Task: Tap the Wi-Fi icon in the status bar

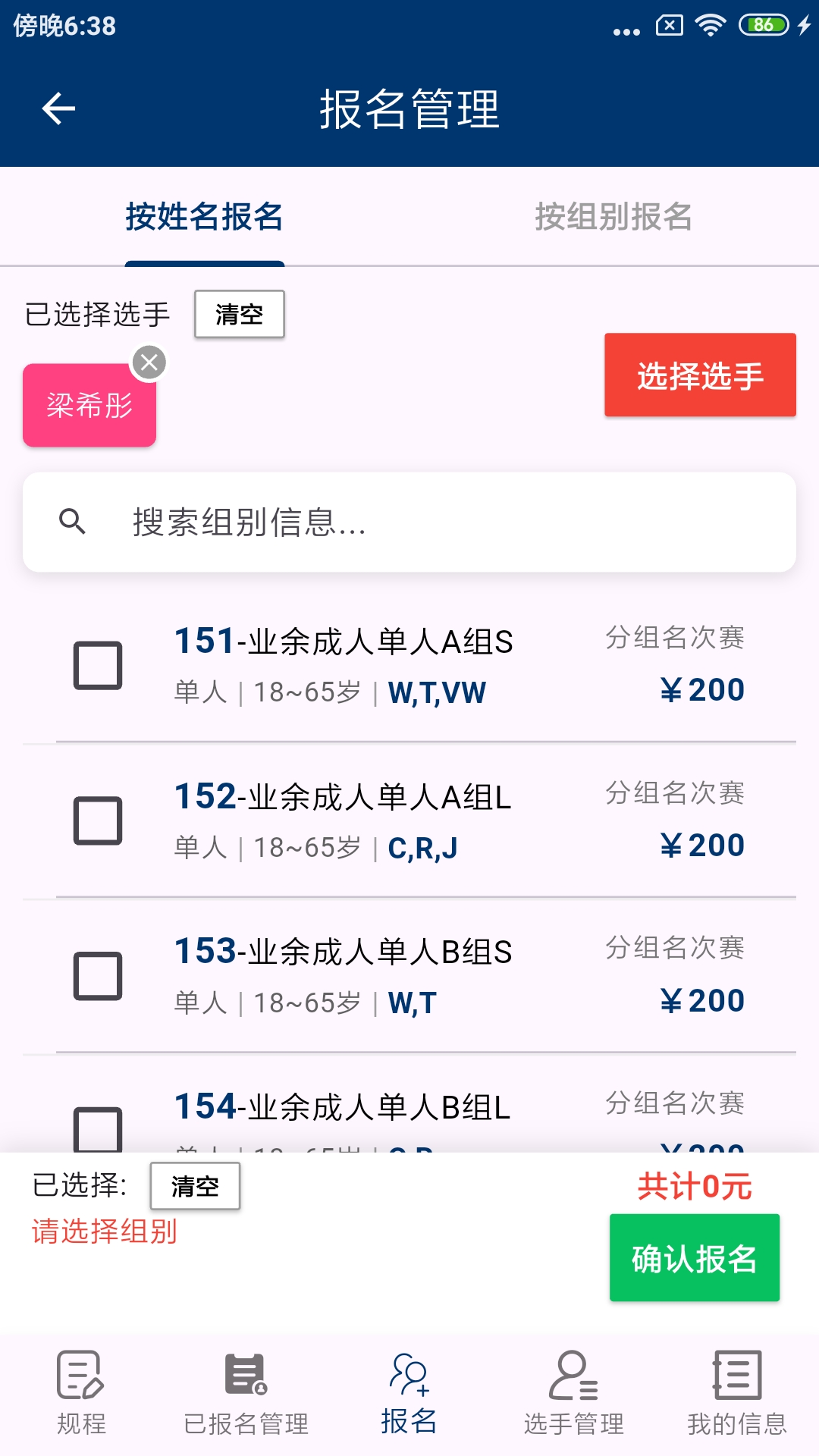Action: coord(711,25)
